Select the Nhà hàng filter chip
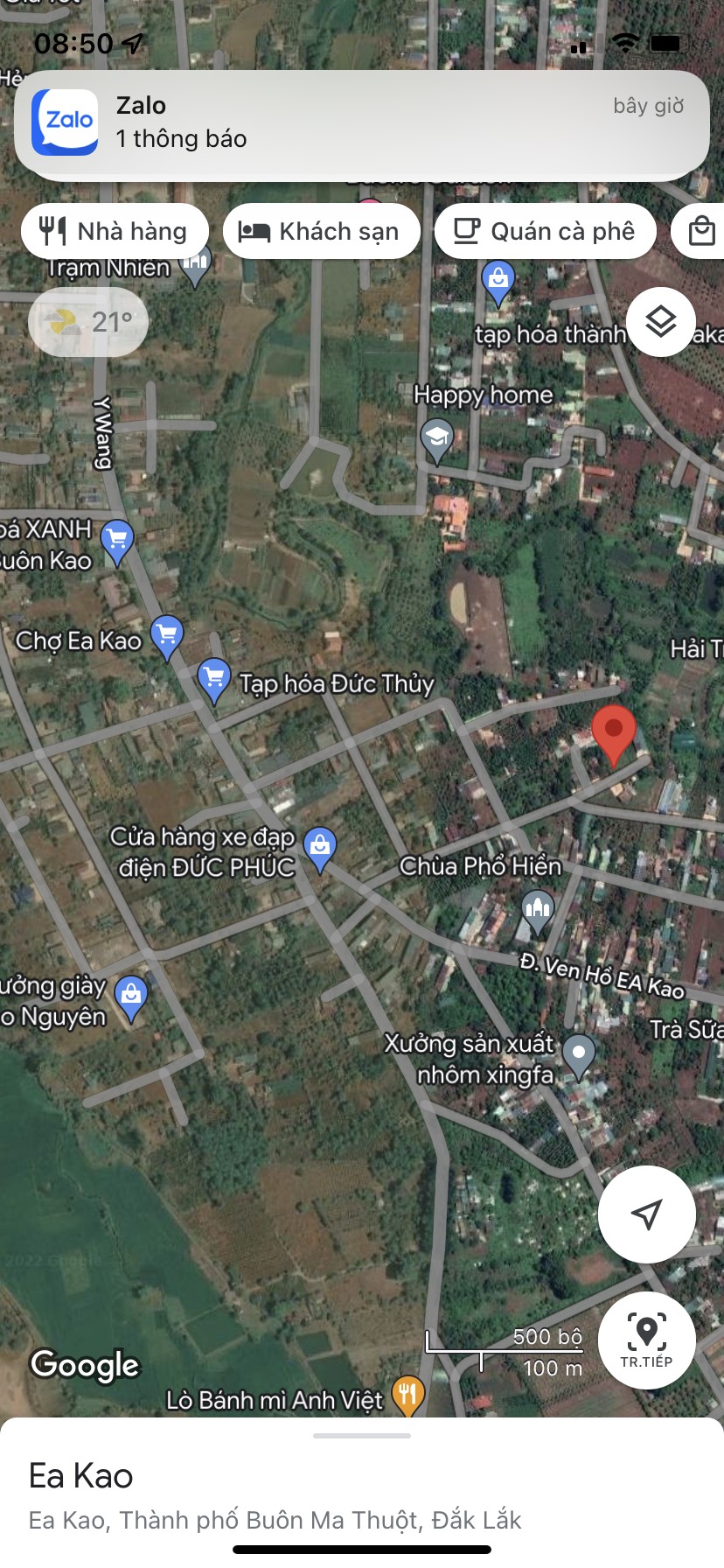724x1568 pixels. point(115,232)
